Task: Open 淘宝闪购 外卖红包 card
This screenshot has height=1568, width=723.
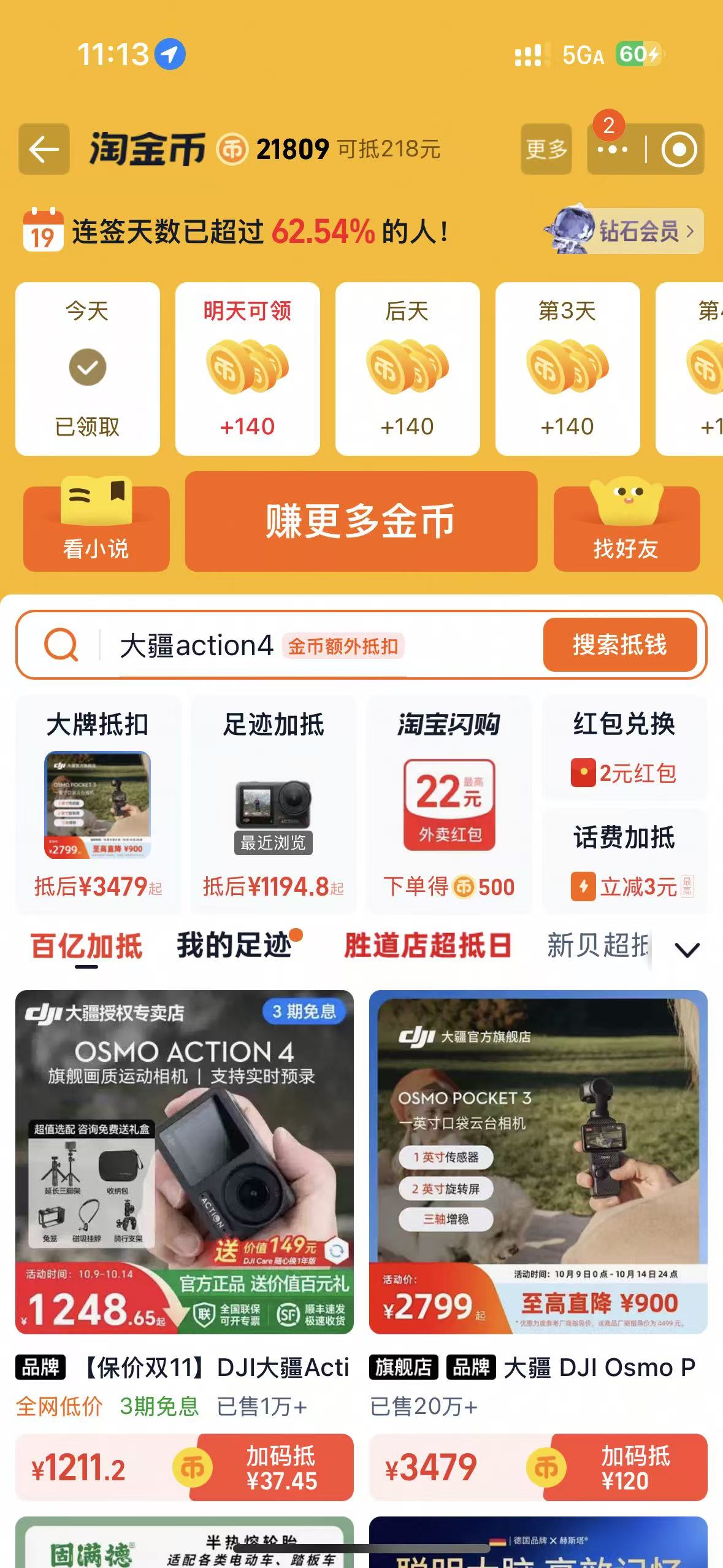Action: click(x=449, y=805)
